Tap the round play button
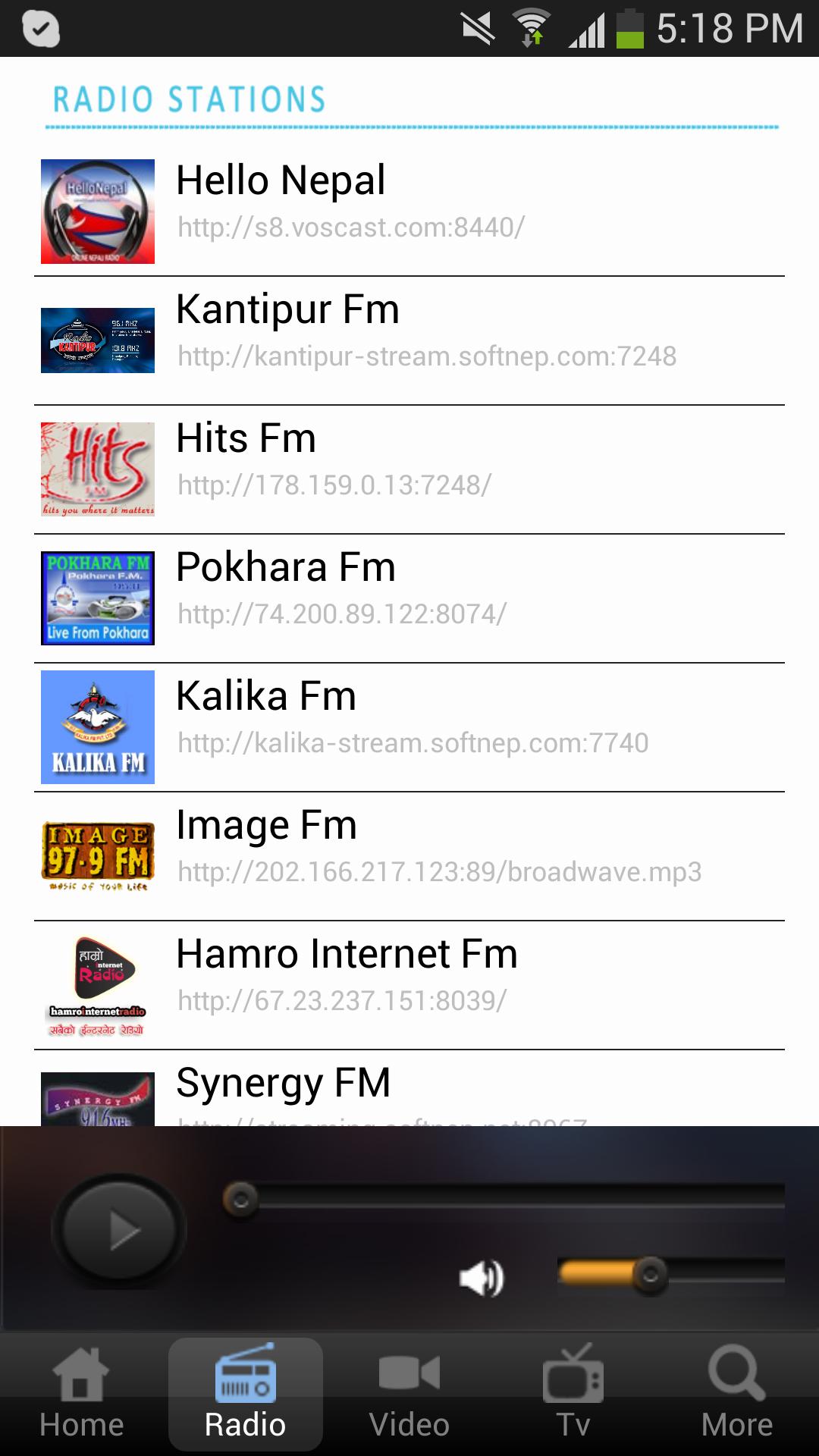The height and width of the screenshot is (1456, 819). point(120,1230)
